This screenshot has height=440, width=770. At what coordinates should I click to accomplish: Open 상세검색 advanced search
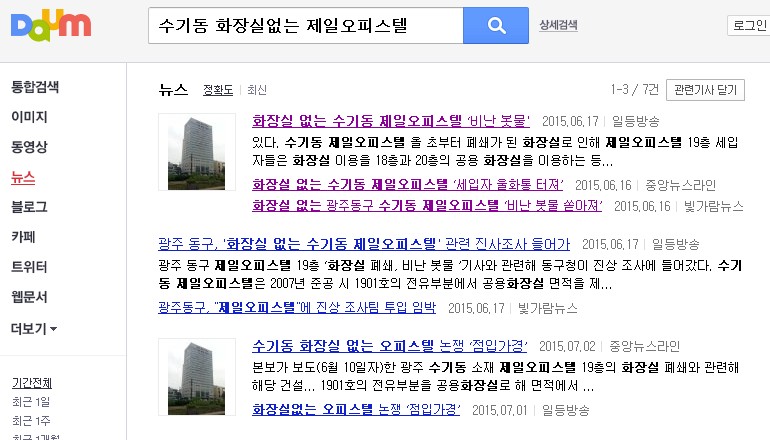click(559, 25)
